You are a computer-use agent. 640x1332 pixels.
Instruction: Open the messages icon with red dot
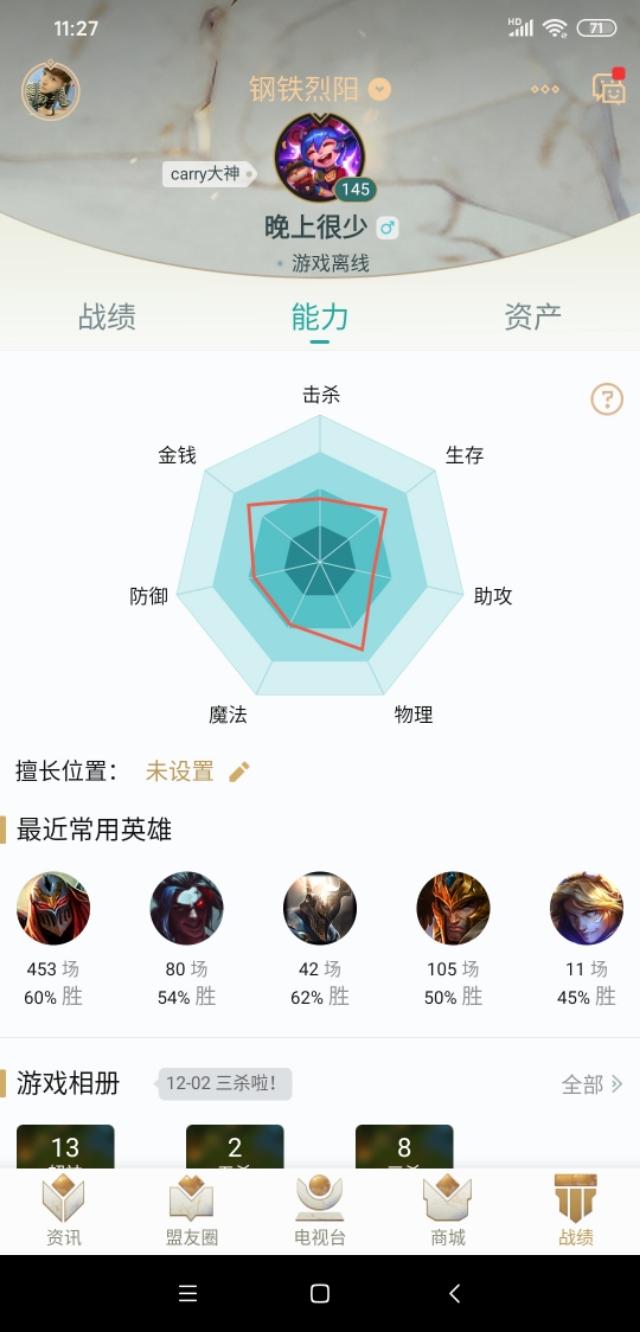click(609, 88)
